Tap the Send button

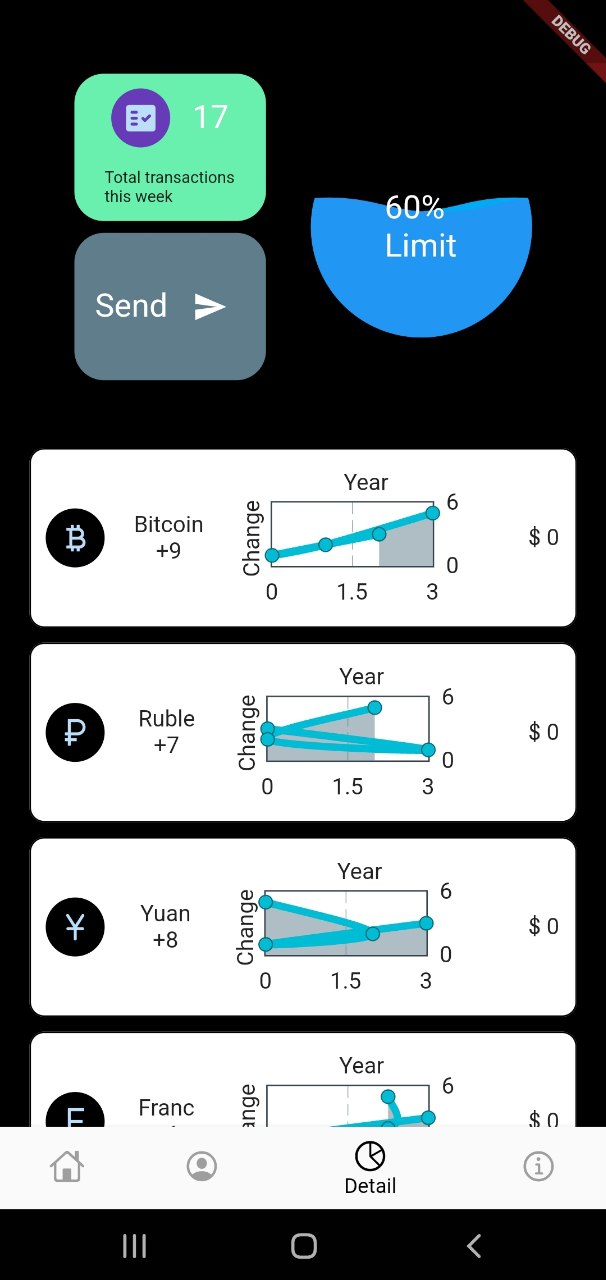170,306
